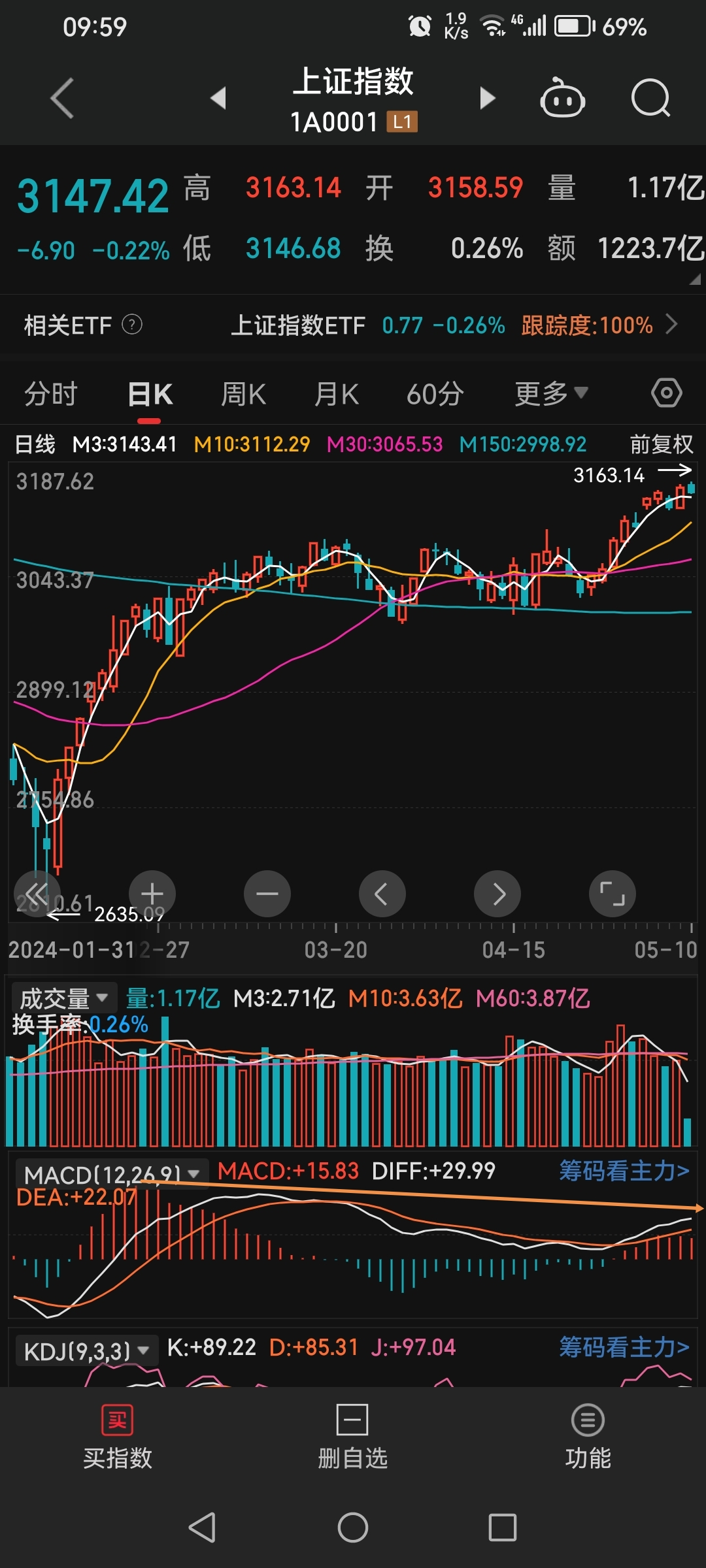The height and width of the screenshot is (1568, 706).
Task: Open the robot assistant icon
Action: tap(562, 98)
